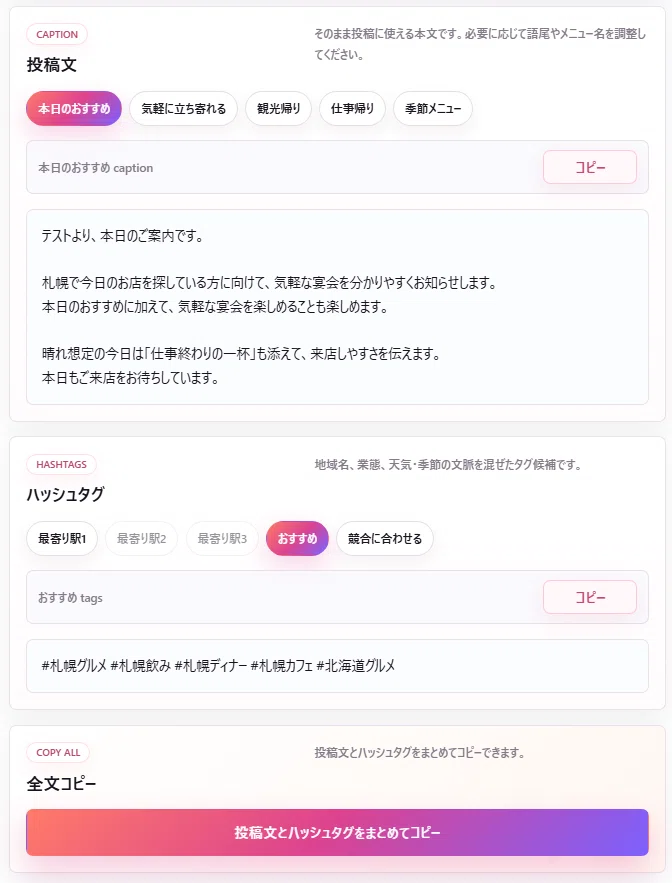This screenshot has height=883, width=672.
Task: Switch to 競合に合わせる hashtags
Action: [x=385, y=538]
